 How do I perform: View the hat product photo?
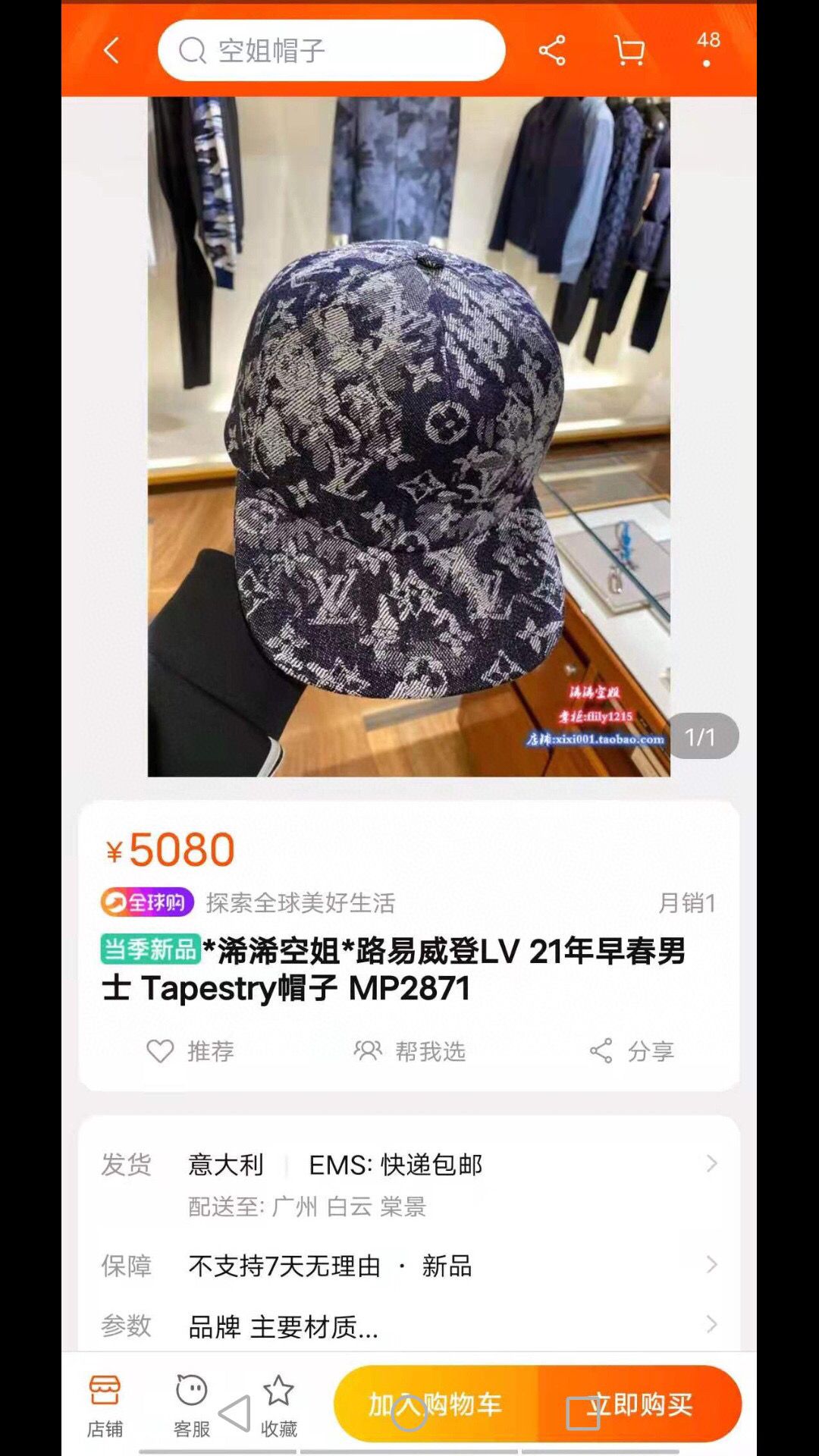point(409,436)
